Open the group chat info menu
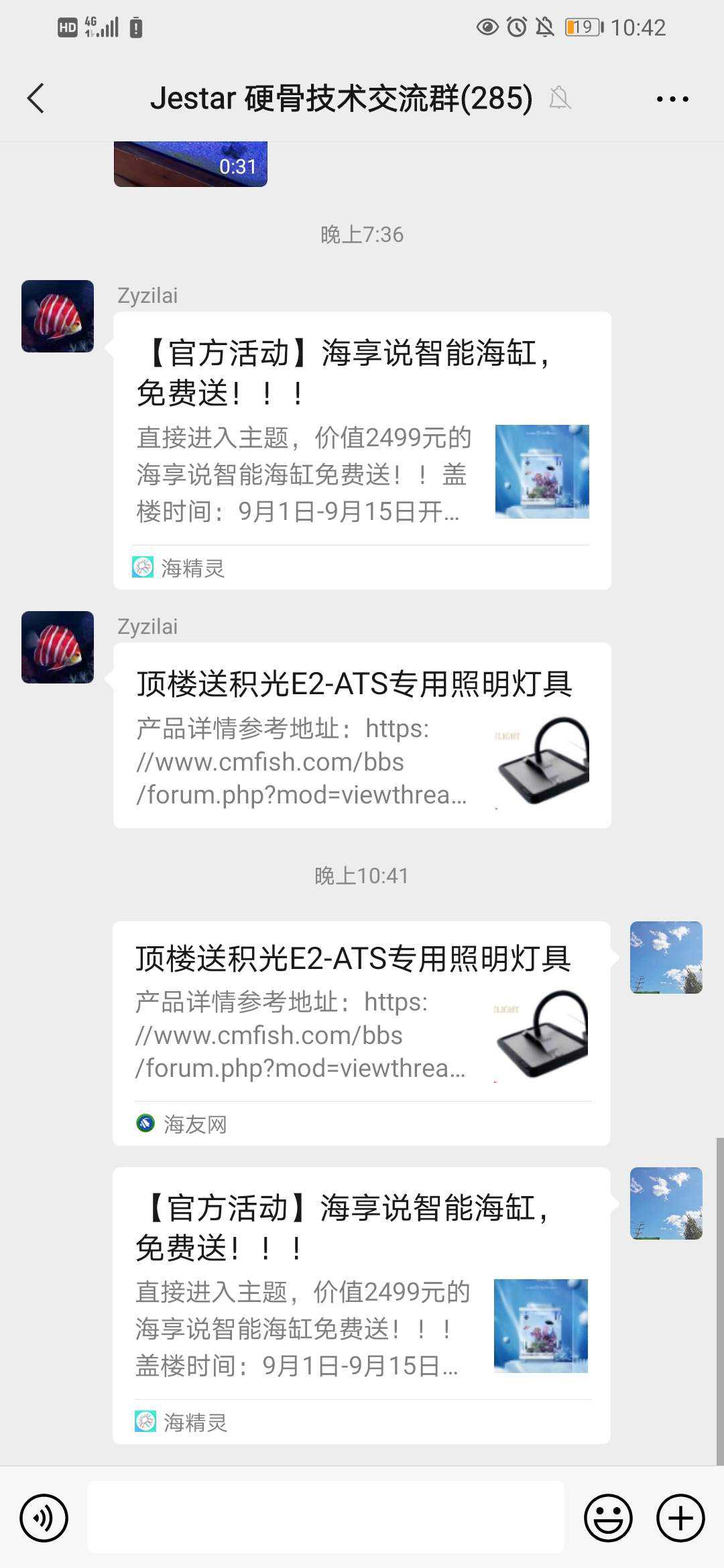This screenshot has width=724, height=1568. pyautogui.click(x=672, y=99)
